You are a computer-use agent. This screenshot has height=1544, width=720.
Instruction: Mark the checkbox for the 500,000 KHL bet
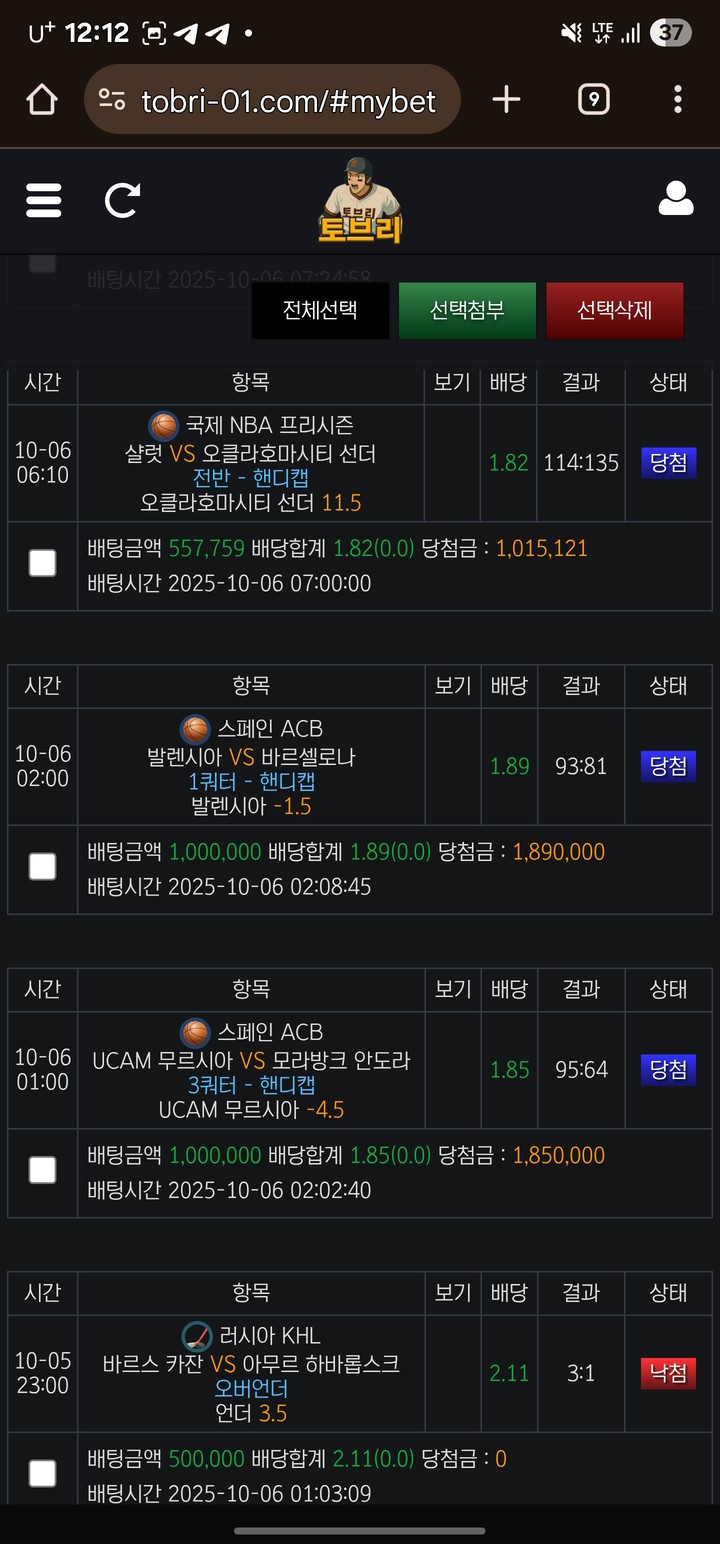43,1473
